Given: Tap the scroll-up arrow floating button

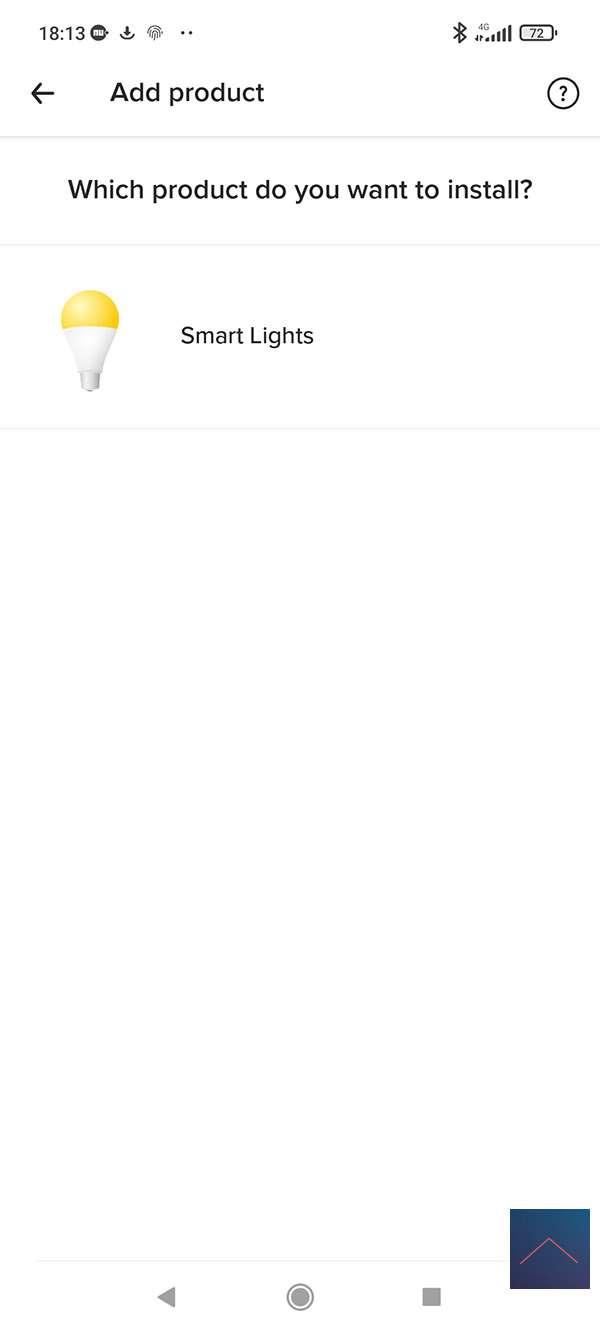Looking at the screenshot, I should 549,1249.
